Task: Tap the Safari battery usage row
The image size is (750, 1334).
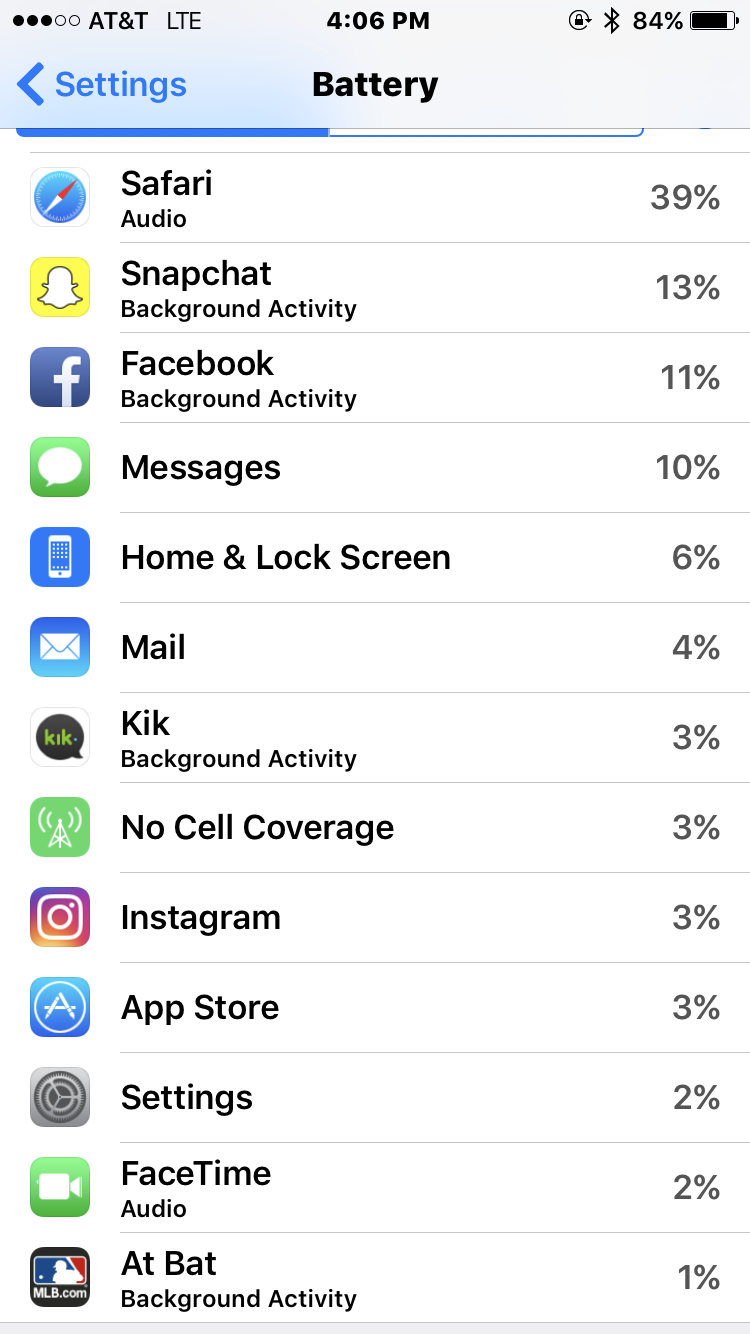Action: pyautogui.click(x=375, y=198)
